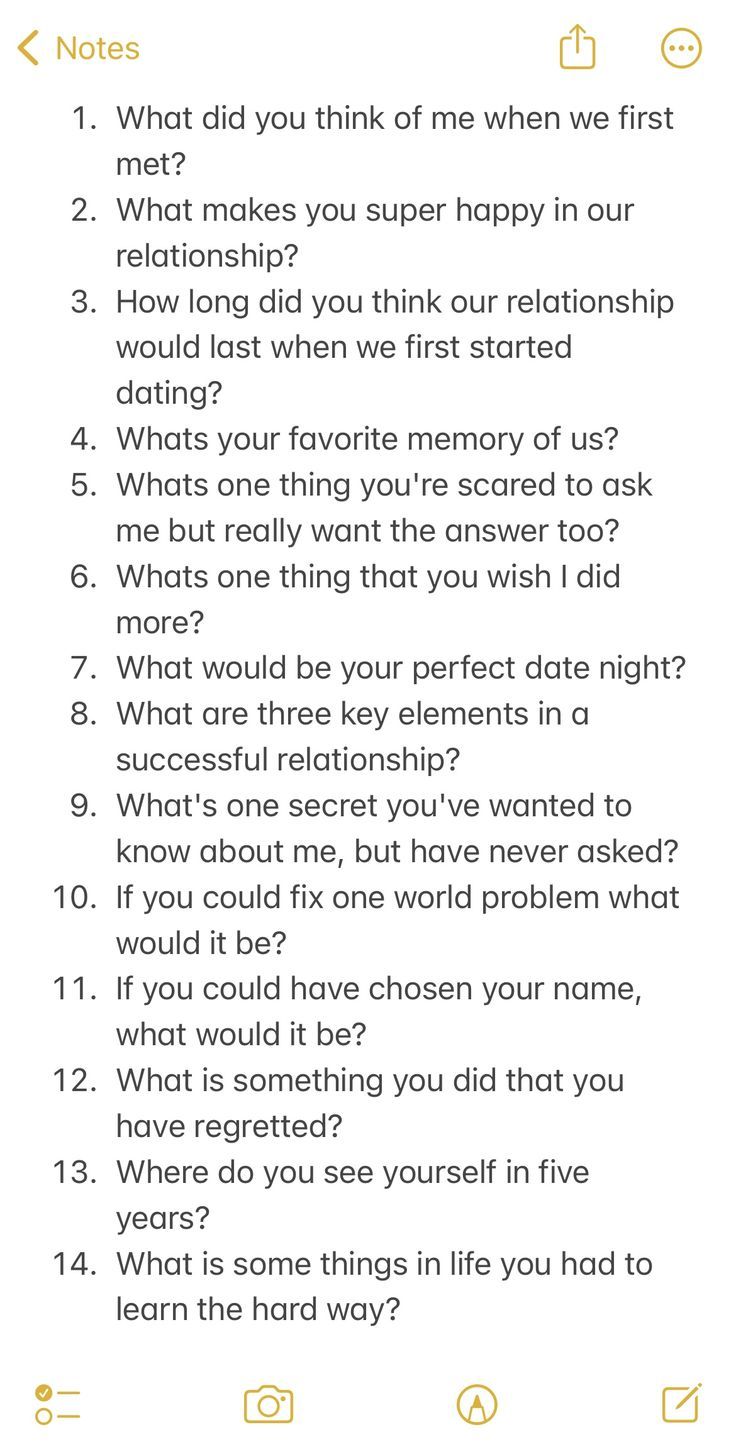Compose a new note
The height and width of the screenshot is (1454, 736).
coord(681,1403)
